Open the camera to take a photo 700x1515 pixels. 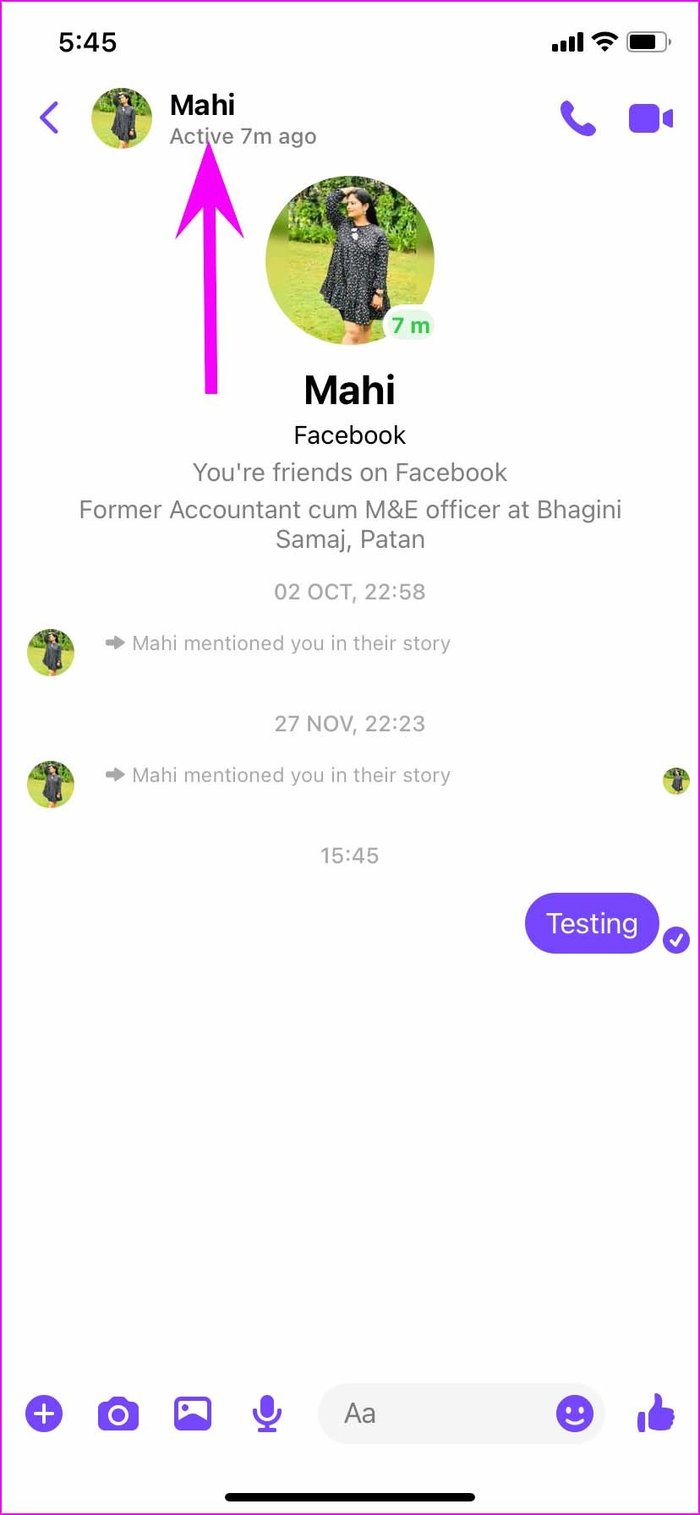coord(118,1414)
